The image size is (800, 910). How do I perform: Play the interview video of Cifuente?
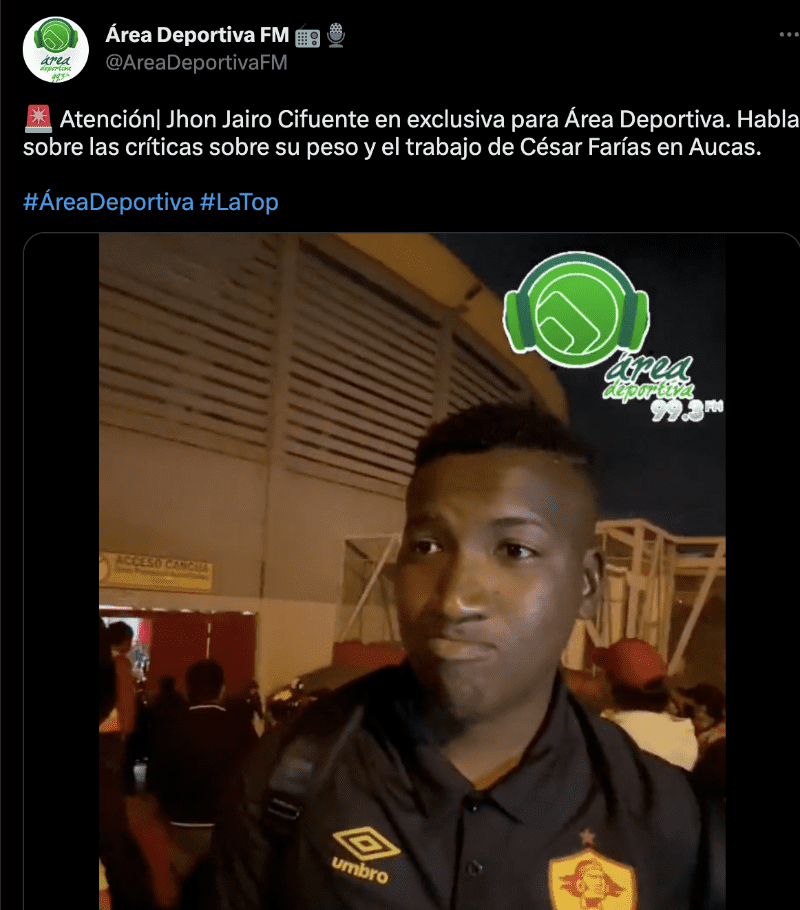(x=412, y=570)
